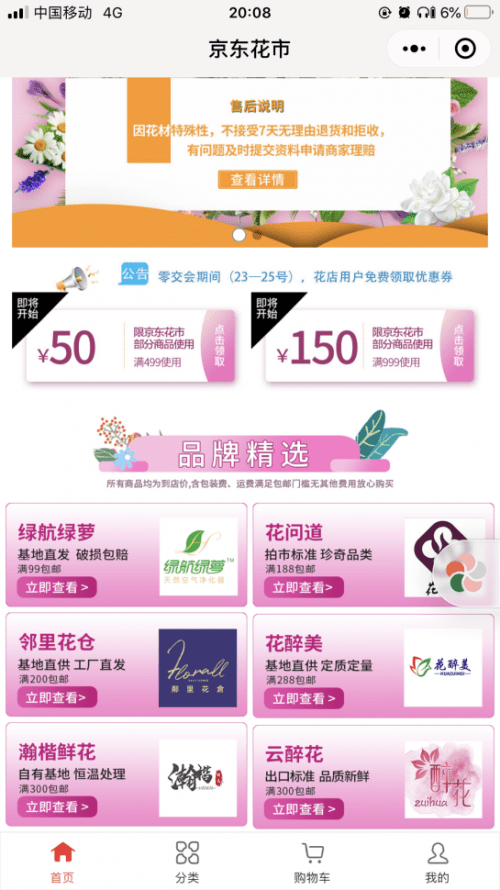Close the mini program with the circle icon
500x890 pixels.
point(465,49)
